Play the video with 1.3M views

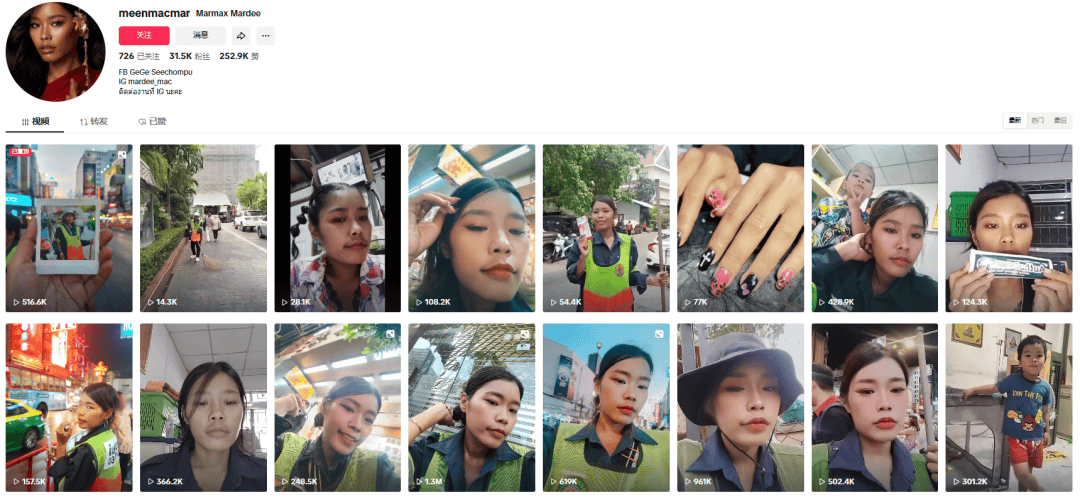coord(471,407)
